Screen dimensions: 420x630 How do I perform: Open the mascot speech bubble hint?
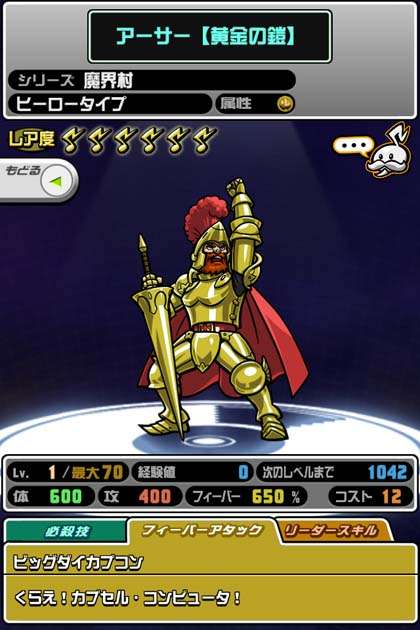(353, 147)
